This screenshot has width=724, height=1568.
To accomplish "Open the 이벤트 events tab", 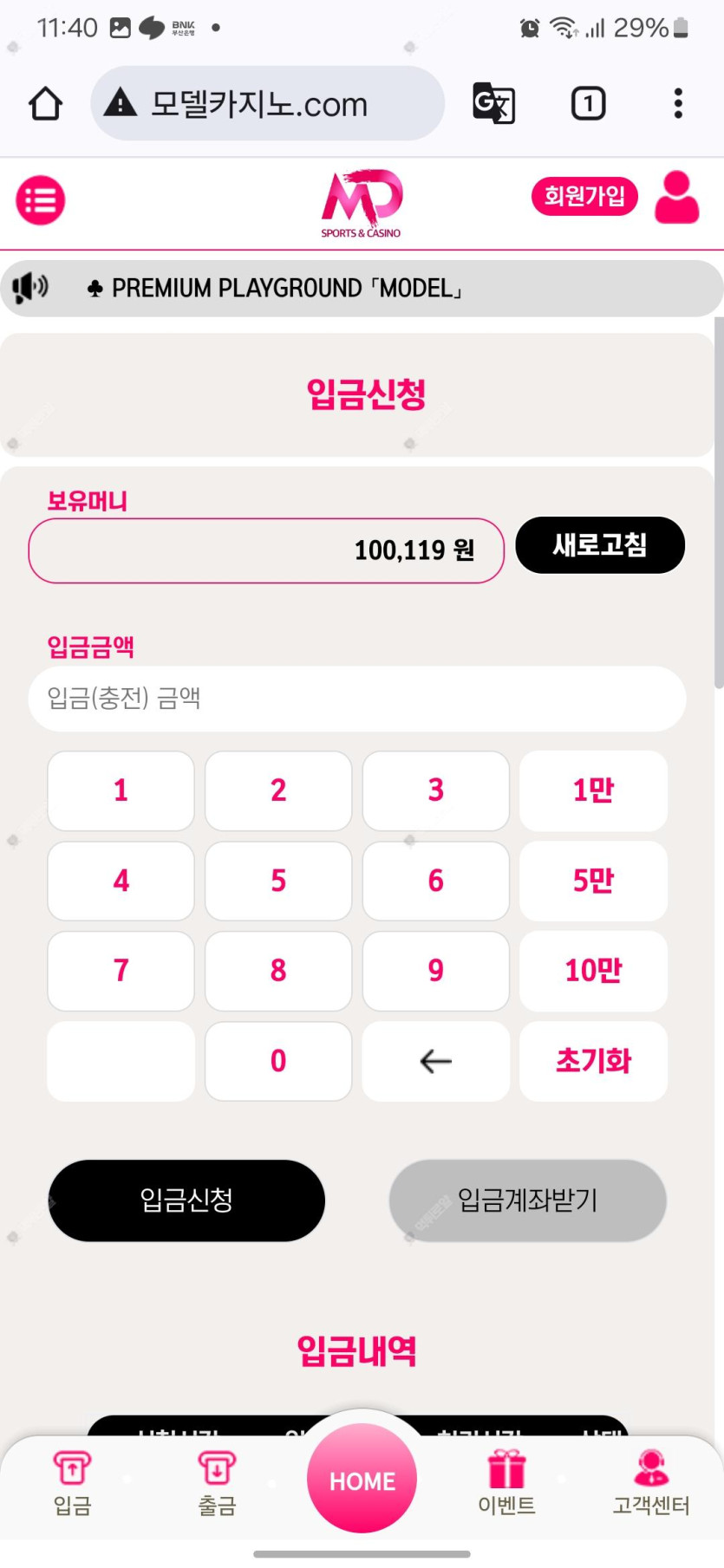I will [x=506, y=1483].
